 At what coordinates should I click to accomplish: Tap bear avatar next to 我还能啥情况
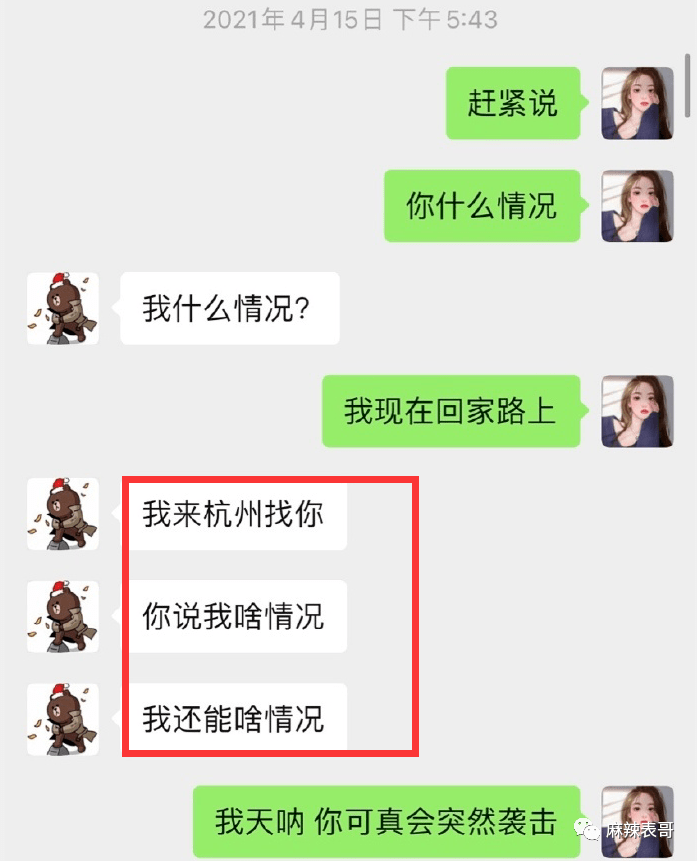tap(62, 719)
